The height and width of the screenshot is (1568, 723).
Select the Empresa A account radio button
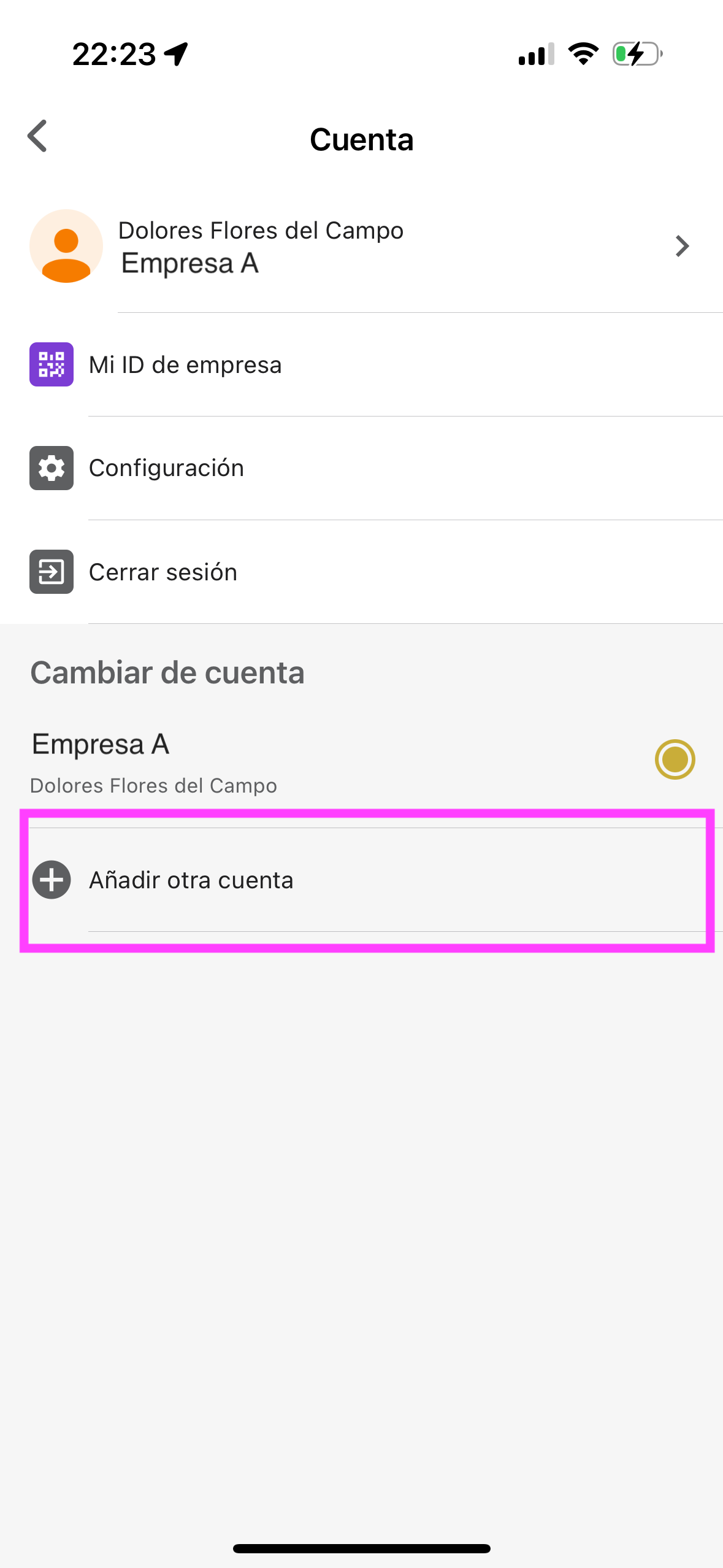click(675, 759)
